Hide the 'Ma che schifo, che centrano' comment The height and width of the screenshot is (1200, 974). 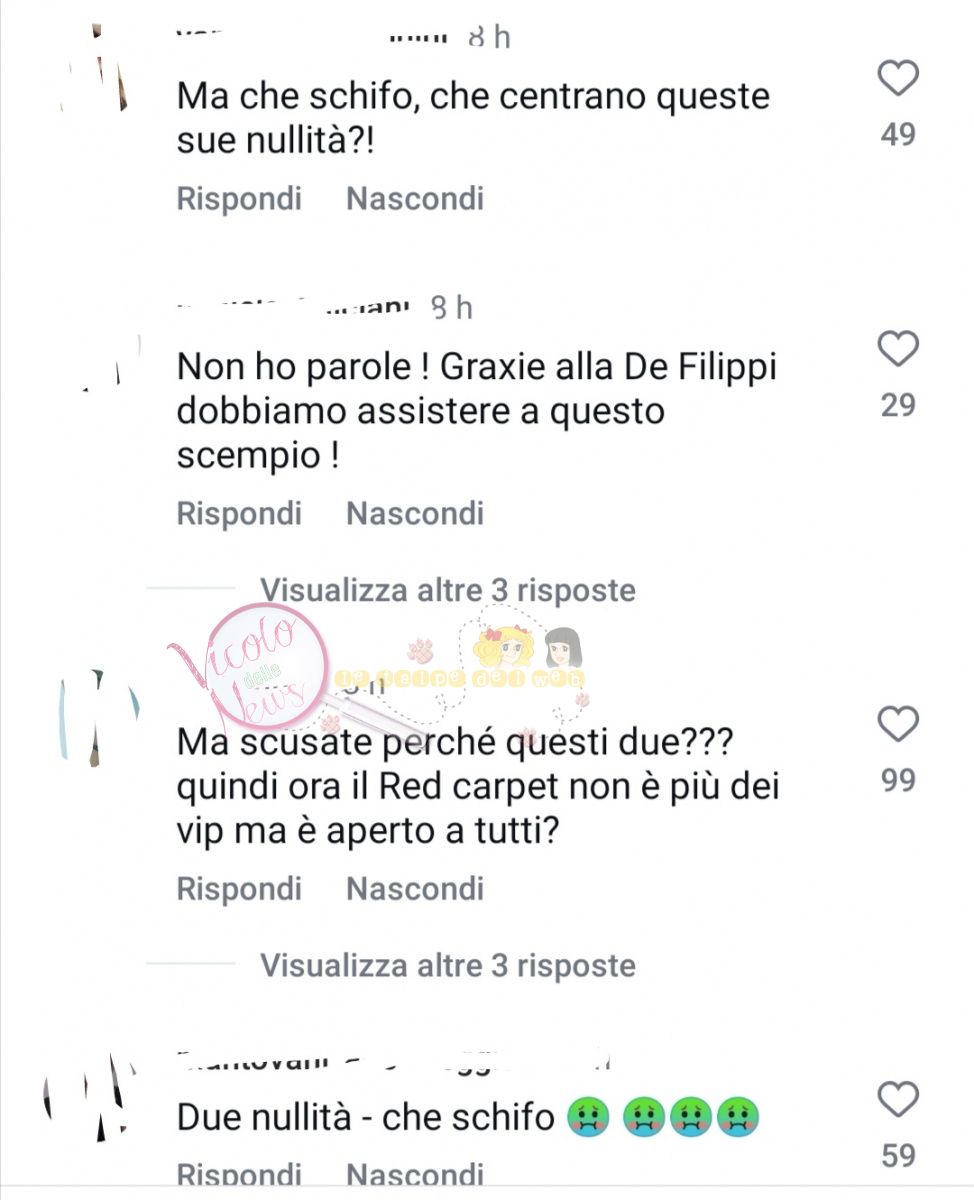click(414, 198)
